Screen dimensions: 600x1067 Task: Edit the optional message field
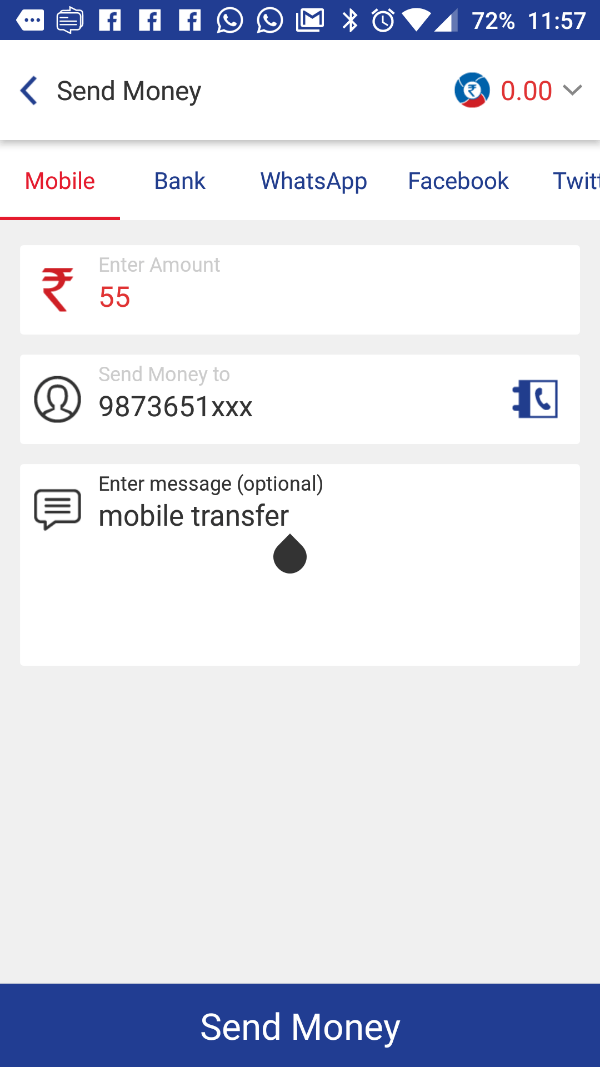pos(300,565)
